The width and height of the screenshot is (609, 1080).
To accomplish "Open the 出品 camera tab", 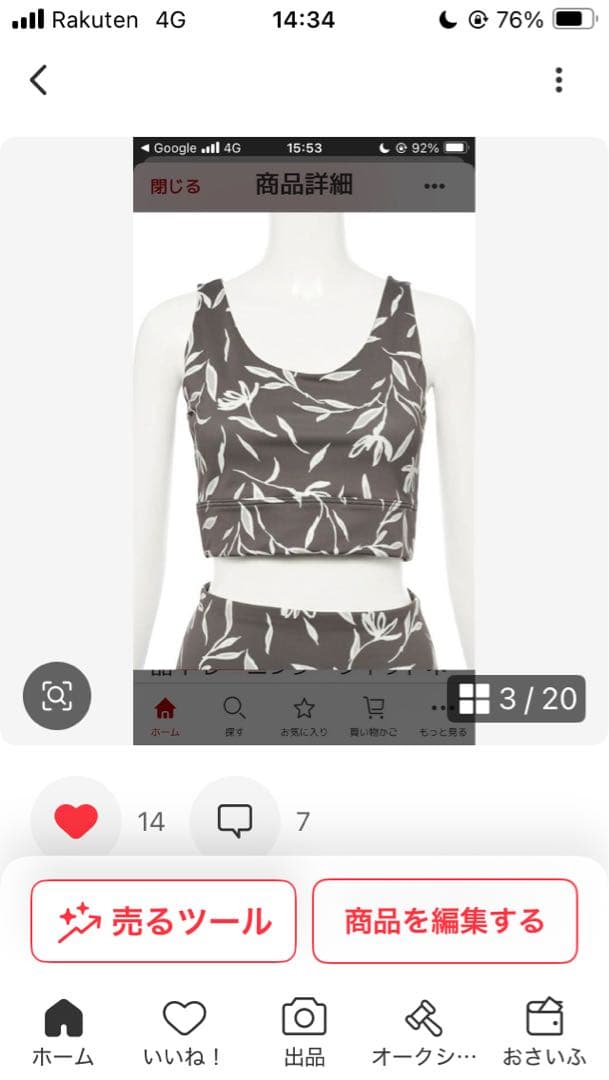I will pyautogui.click(x=304, y=1033).
